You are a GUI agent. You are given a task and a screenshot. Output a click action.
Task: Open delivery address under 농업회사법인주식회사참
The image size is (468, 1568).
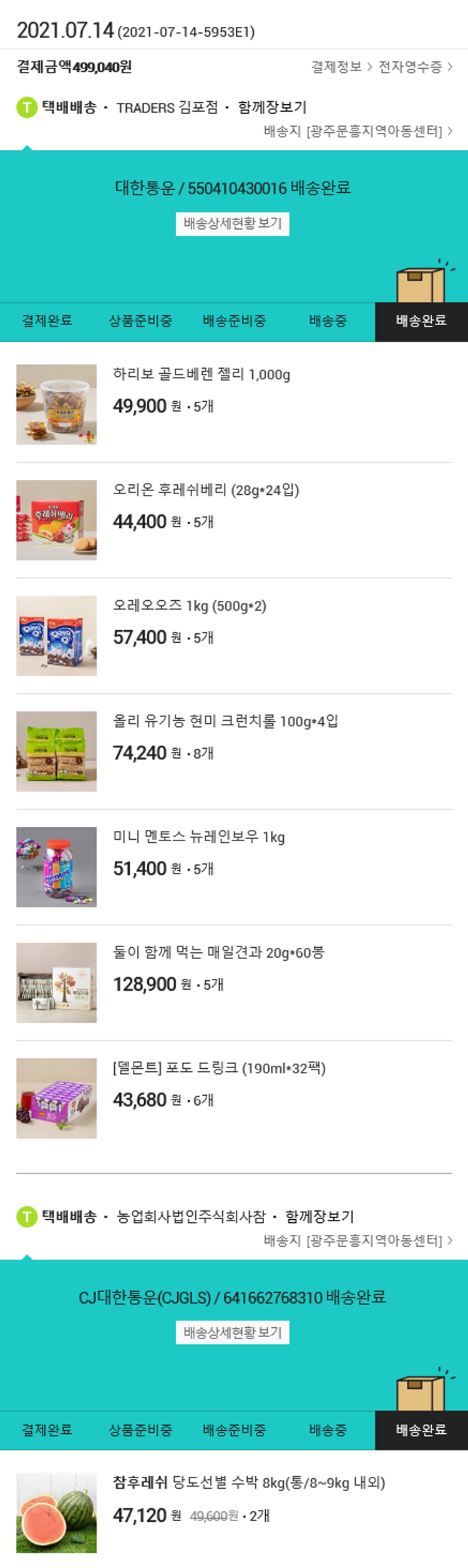[358, 1240]
